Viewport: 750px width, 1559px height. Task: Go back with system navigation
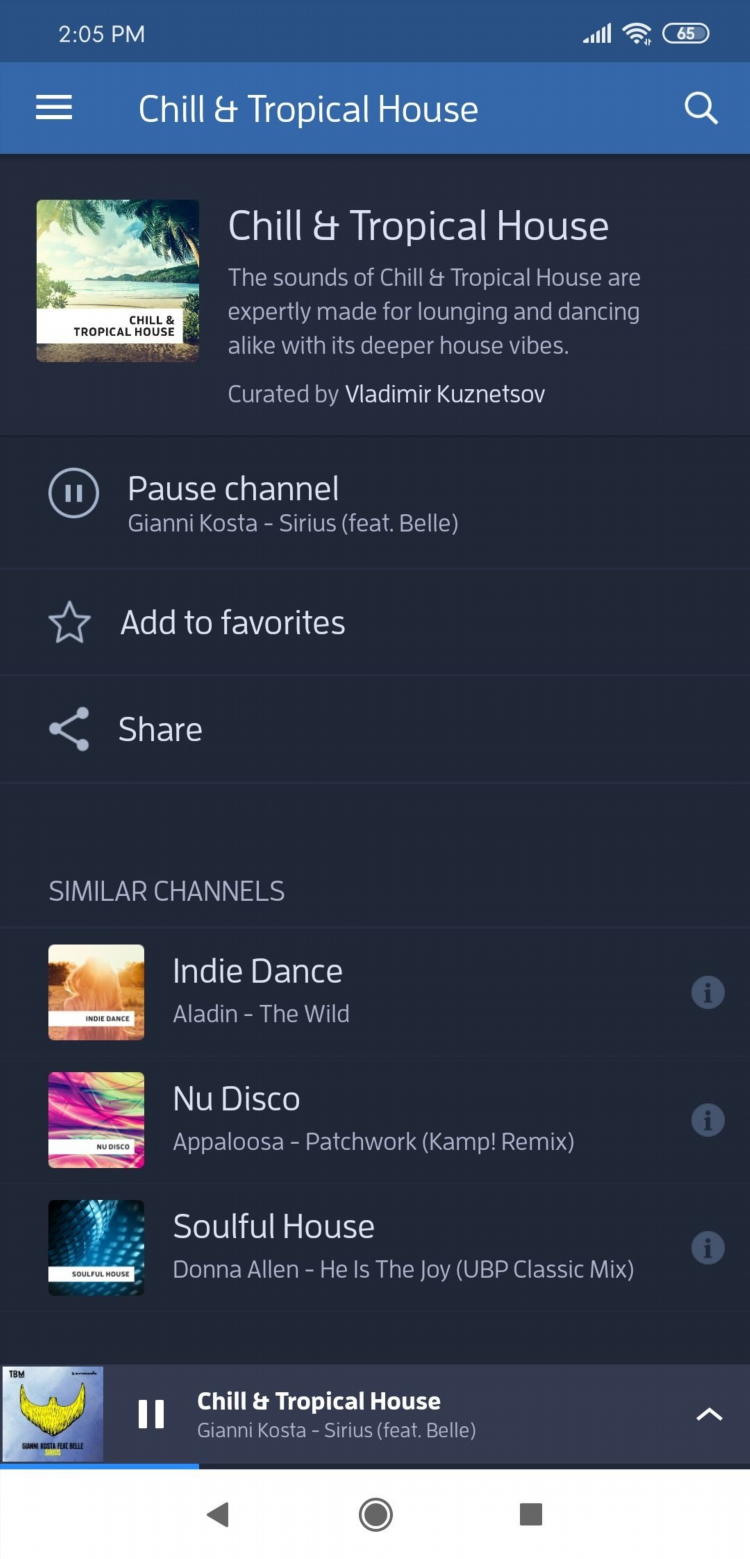[218, 1515]
